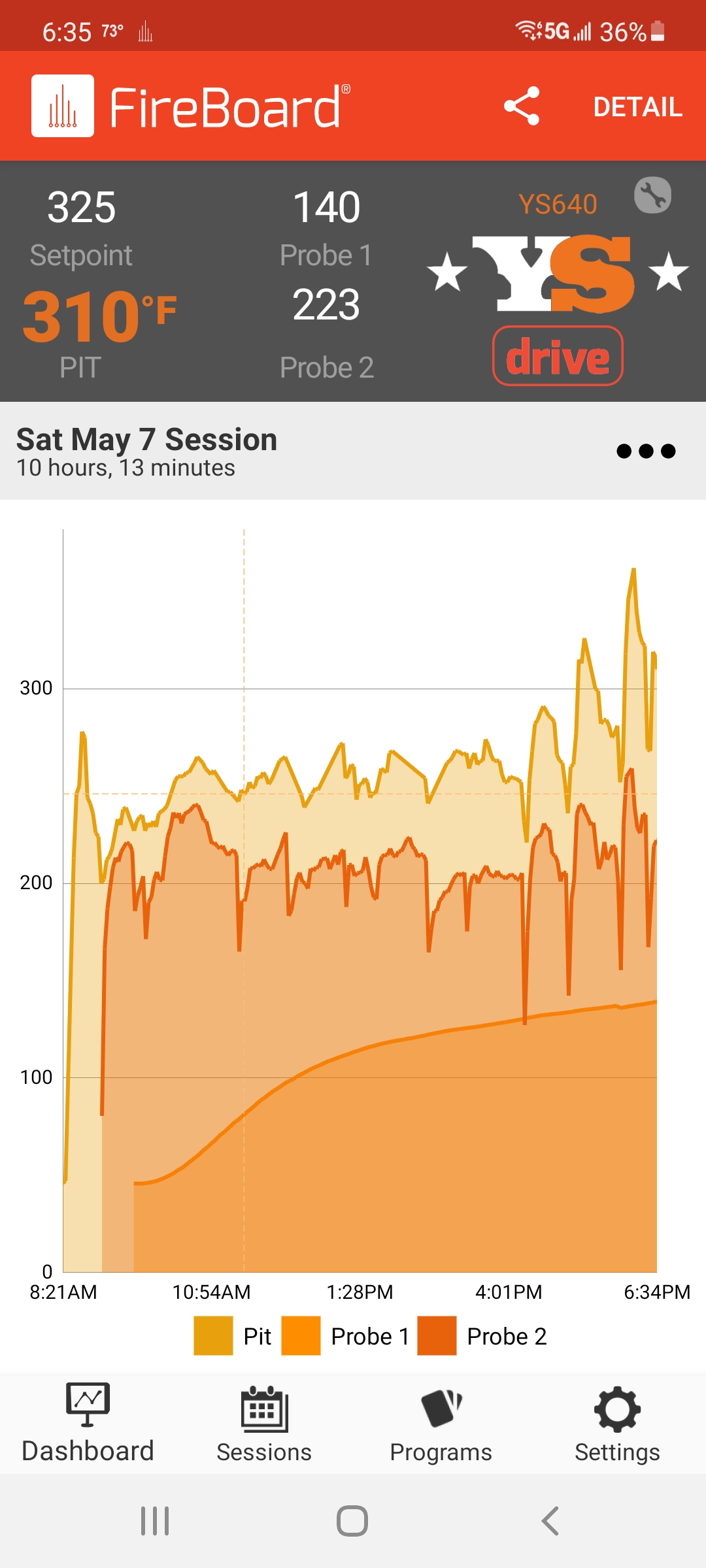Screen dimensions: 706x1568
Task: Open the DETAIL view
Action: coord(637,107)
